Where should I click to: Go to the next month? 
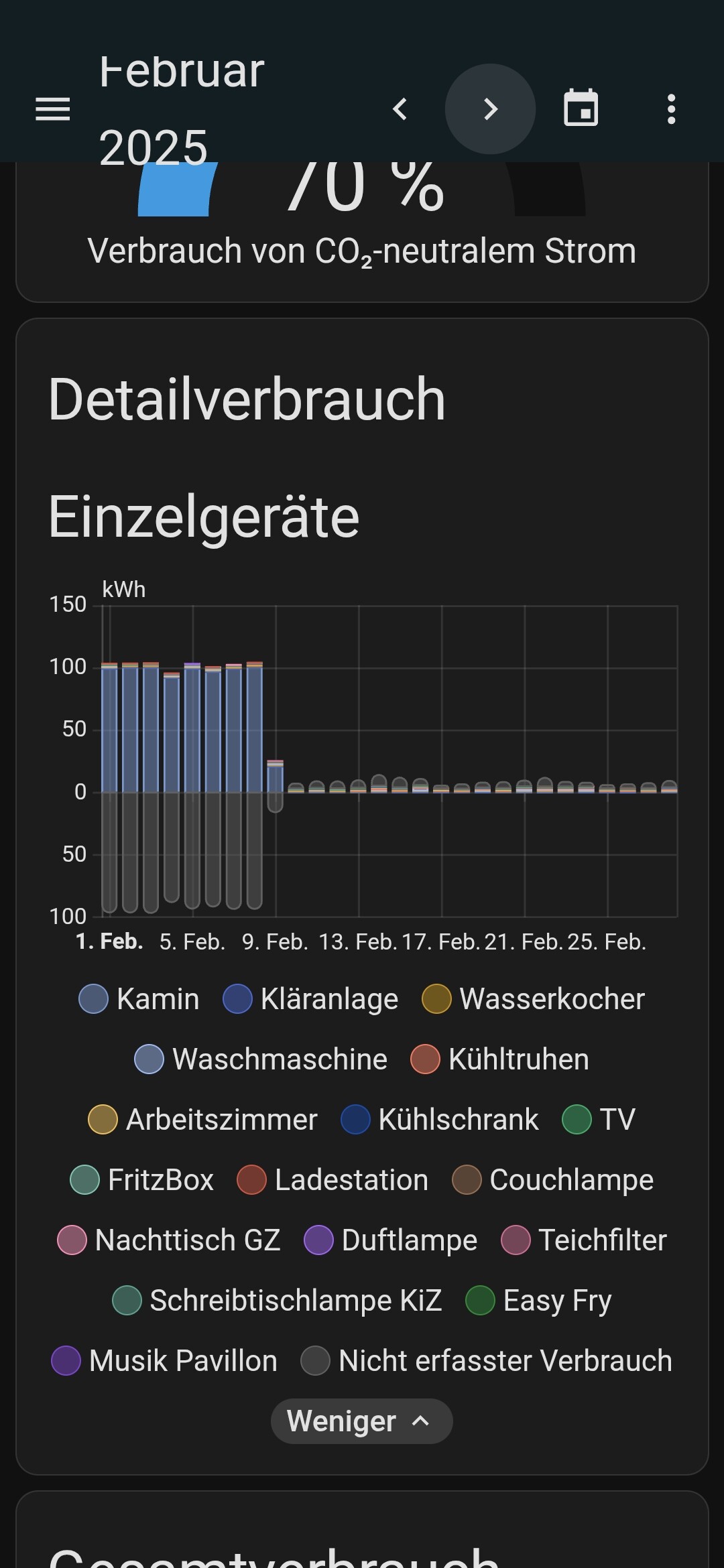coord(490,109)
